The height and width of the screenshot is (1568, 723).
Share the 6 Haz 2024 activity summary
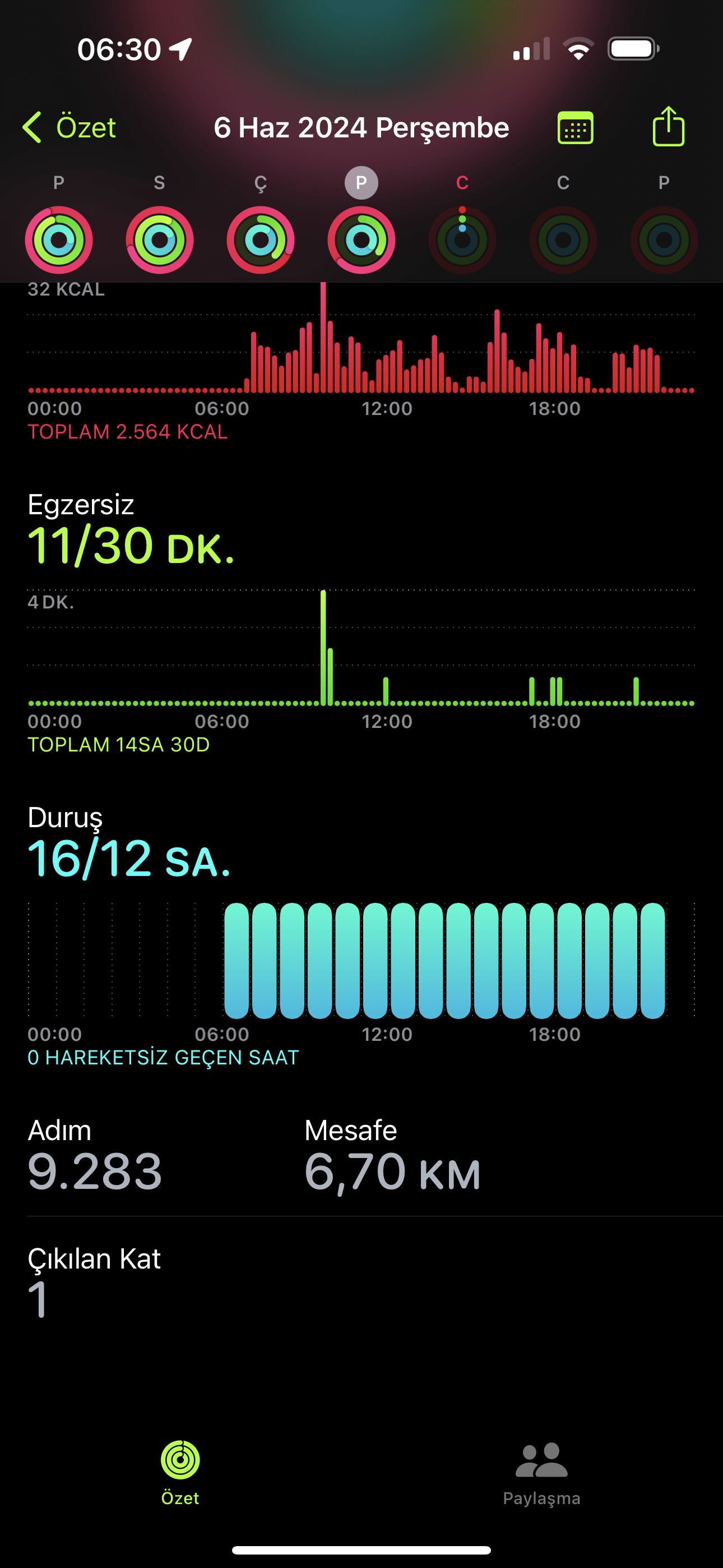[x=668, y=127]
